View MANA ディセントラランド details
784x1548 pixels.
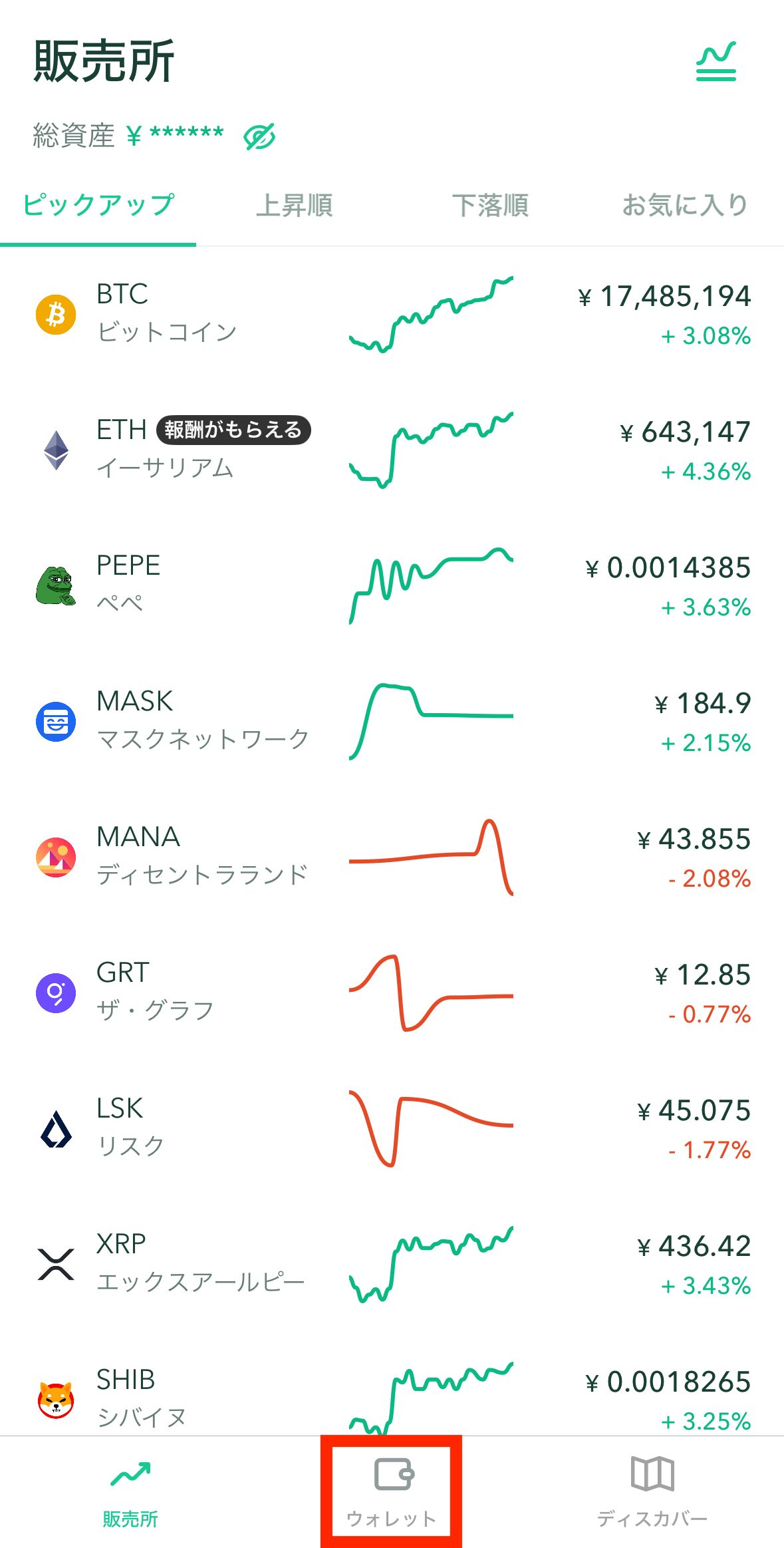click(x=392, y=857)
